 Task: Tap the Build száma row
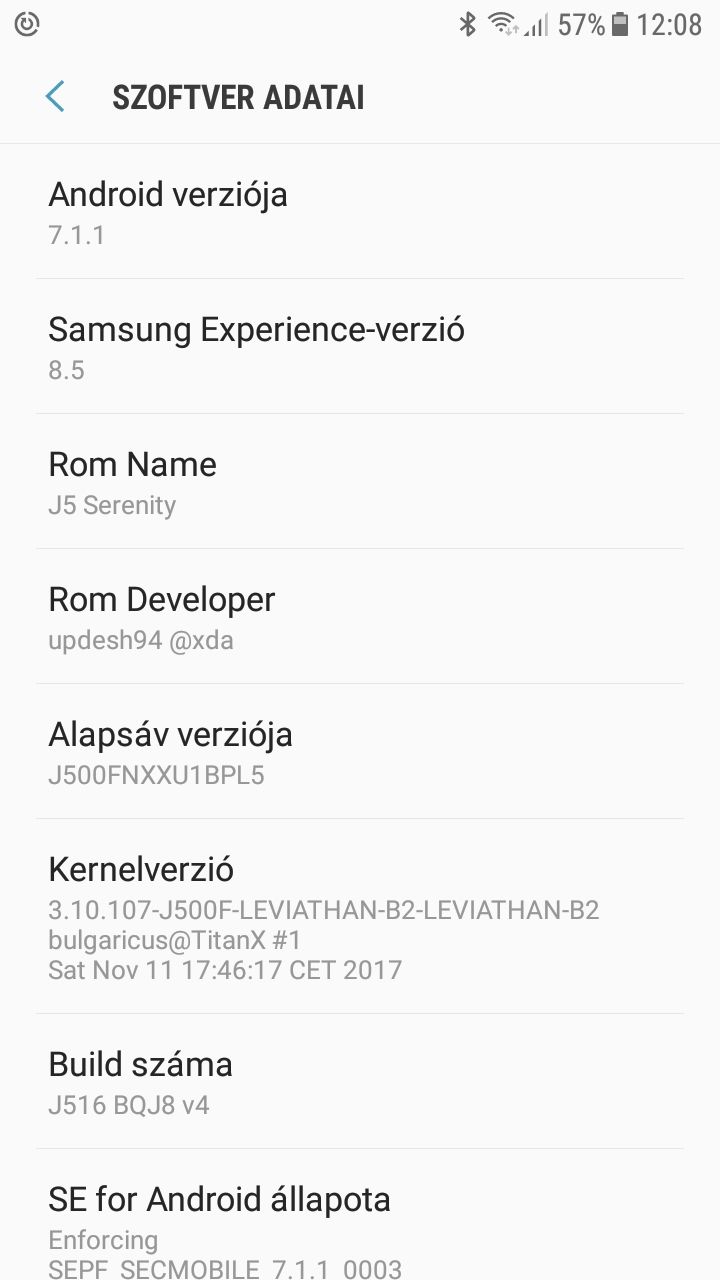coord(360,1082)
